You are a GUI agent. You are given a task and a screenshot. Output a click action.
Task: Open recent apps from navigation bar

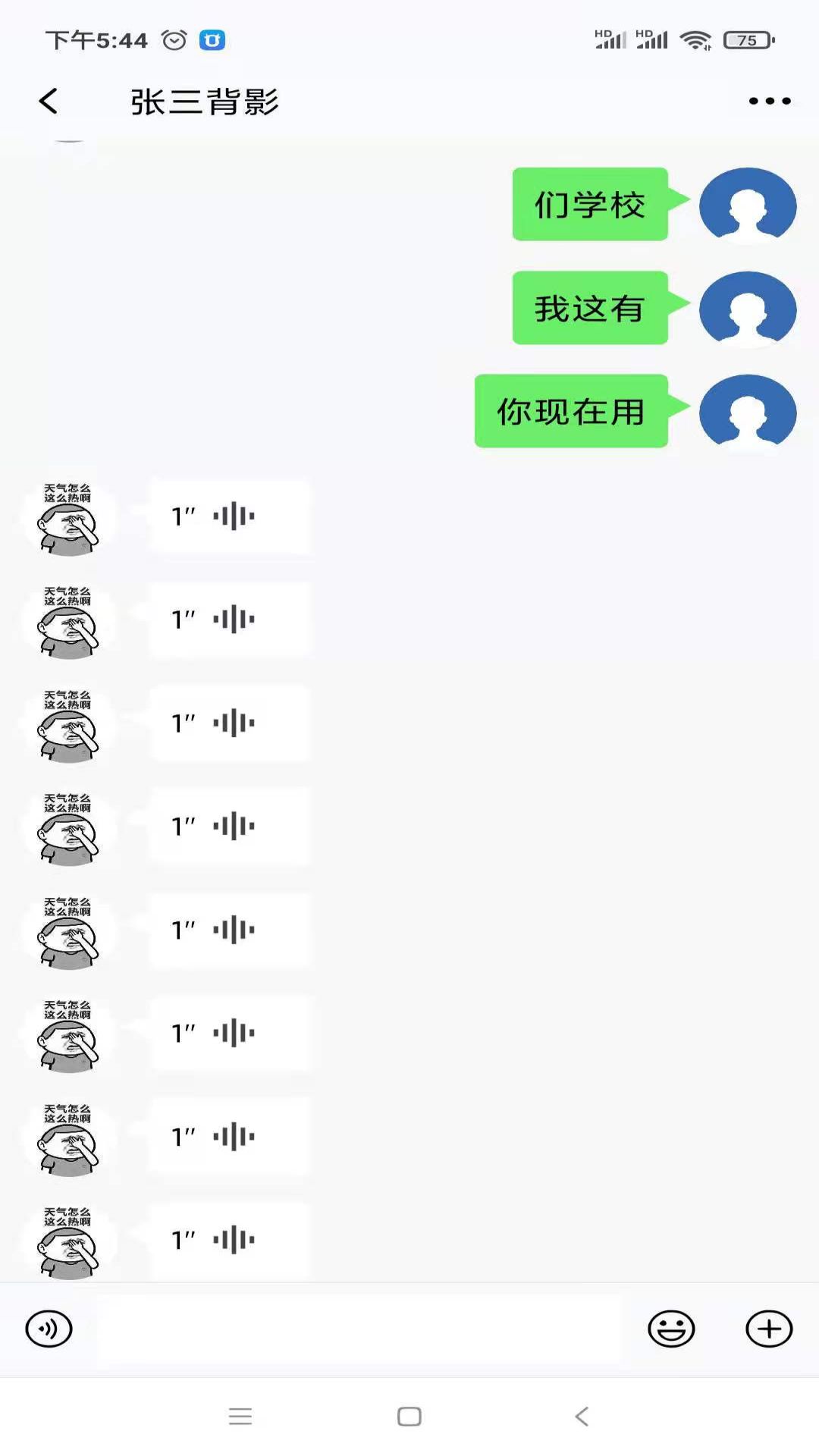point(240,1415)
